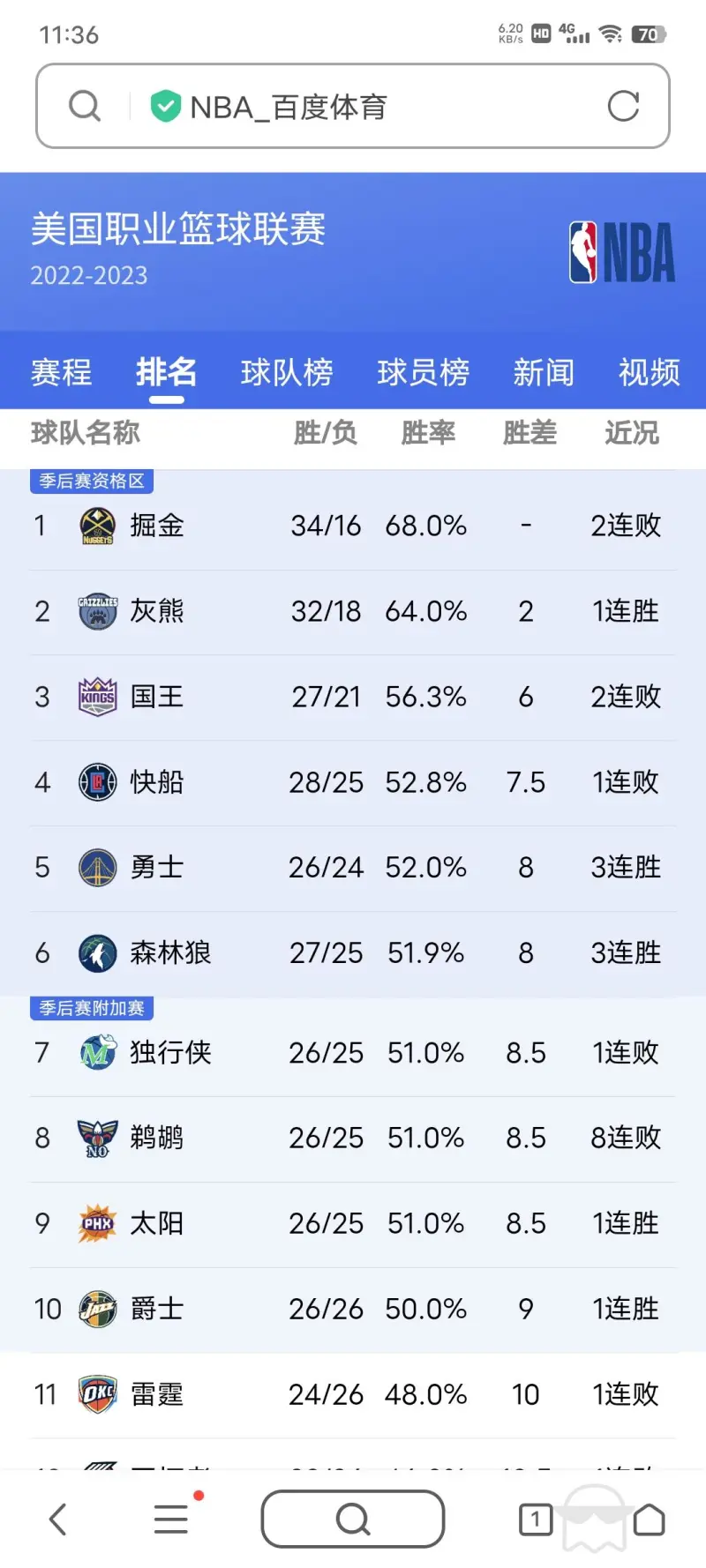Go back with the browser back arrow
The image size is (706, 1568).
point(58,1519)
